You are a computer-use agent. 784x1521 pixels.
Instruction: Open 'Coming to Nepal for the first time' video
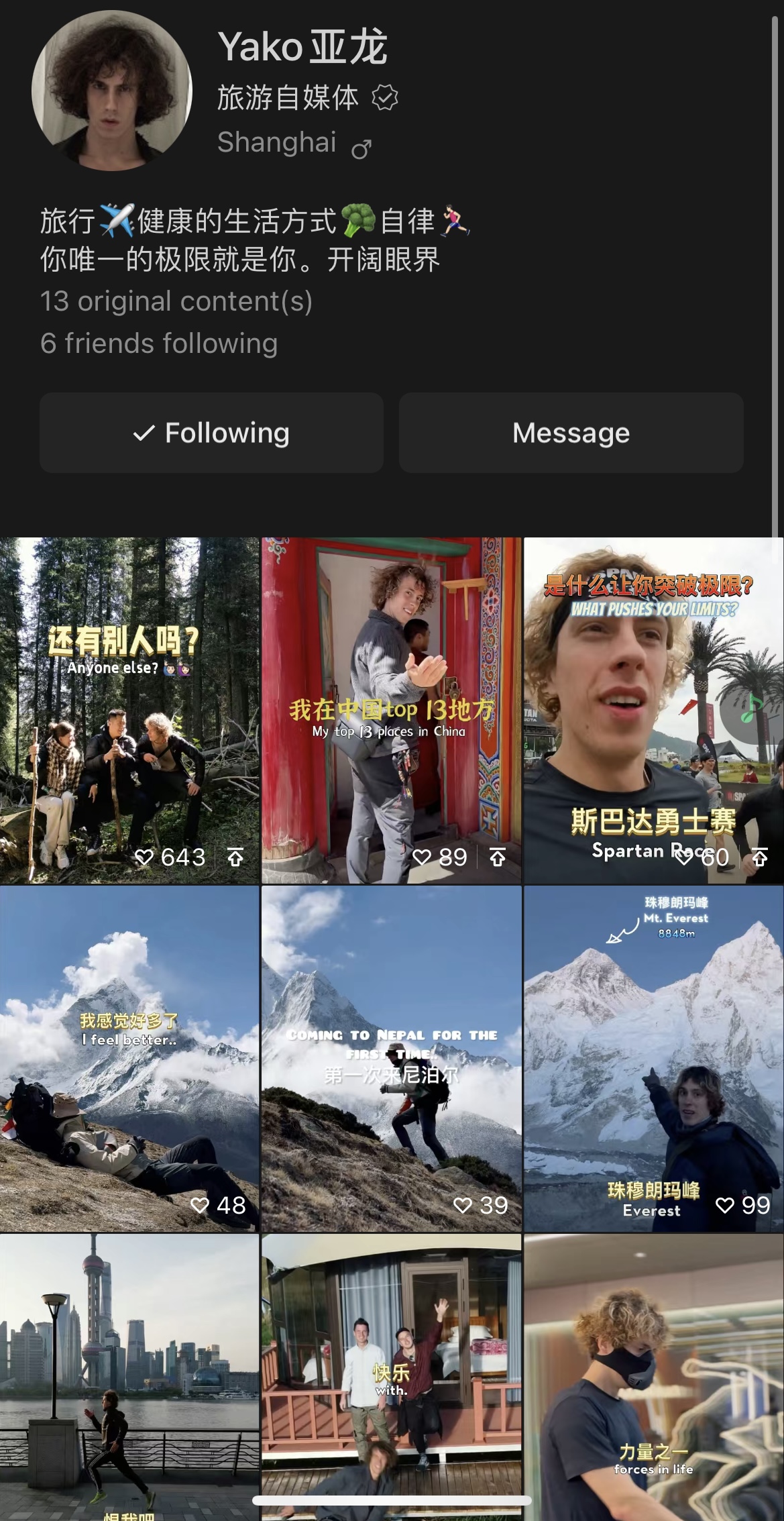[x=391, y=1058]
